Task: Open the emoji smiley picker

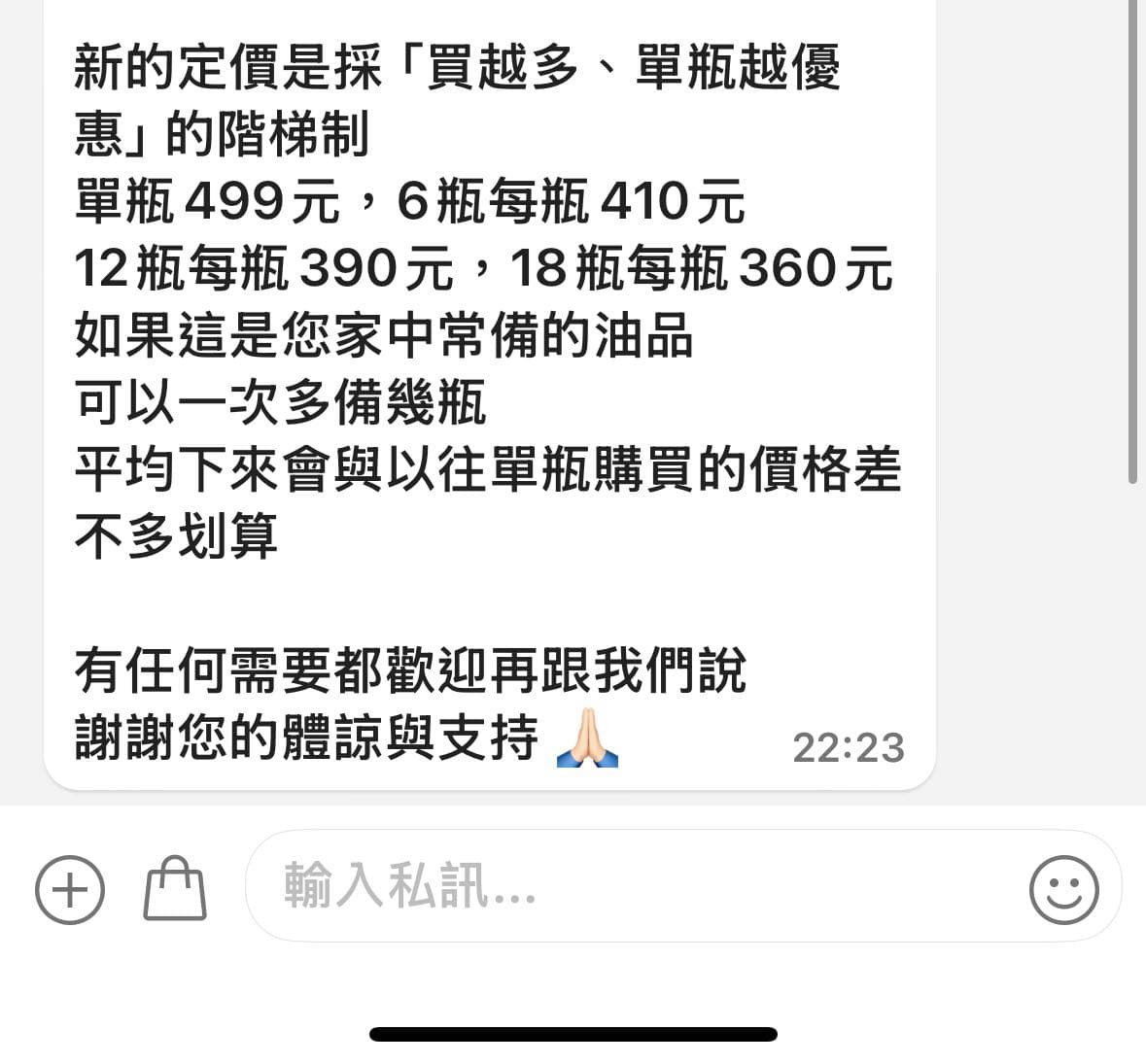Action: pyautogui.click(x=1063, y=889)
